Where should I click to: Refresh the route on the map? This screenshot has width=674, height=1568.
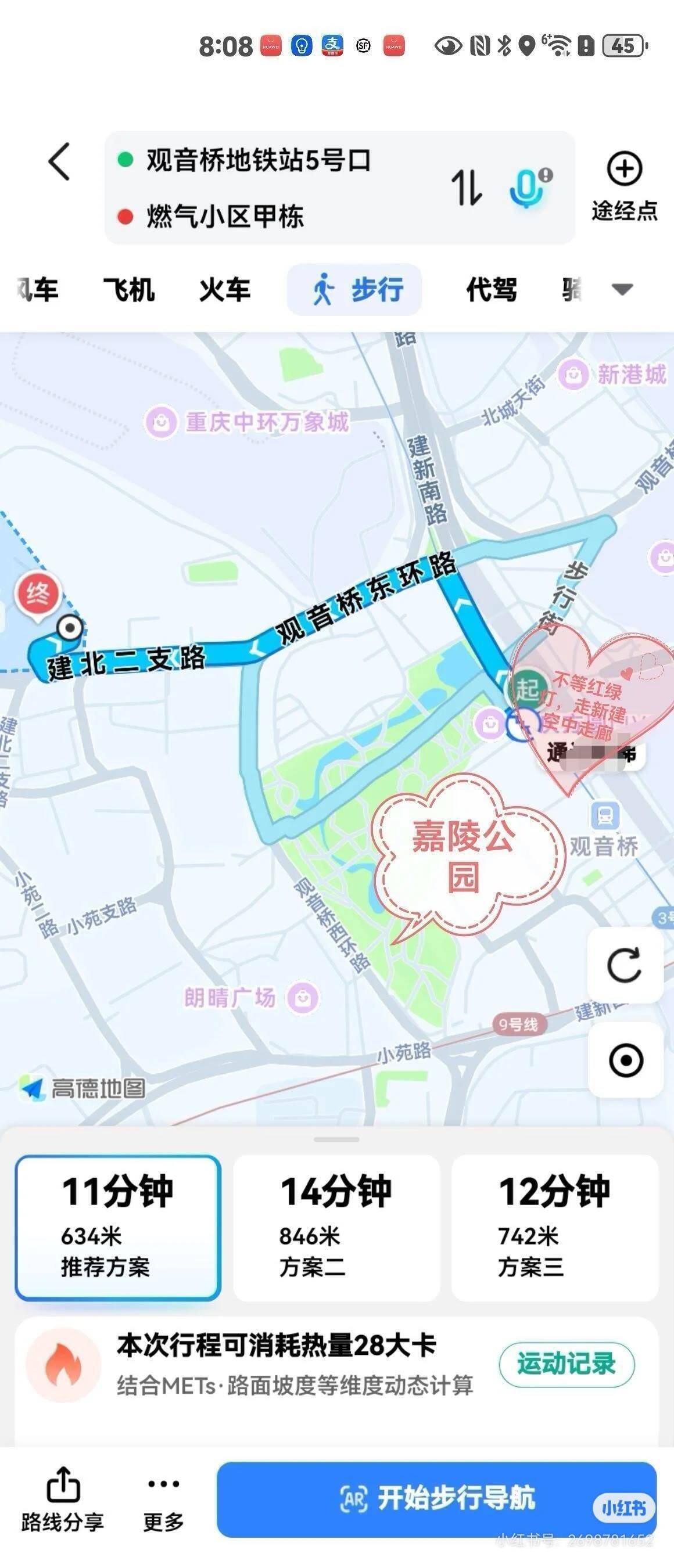(625, 965)
